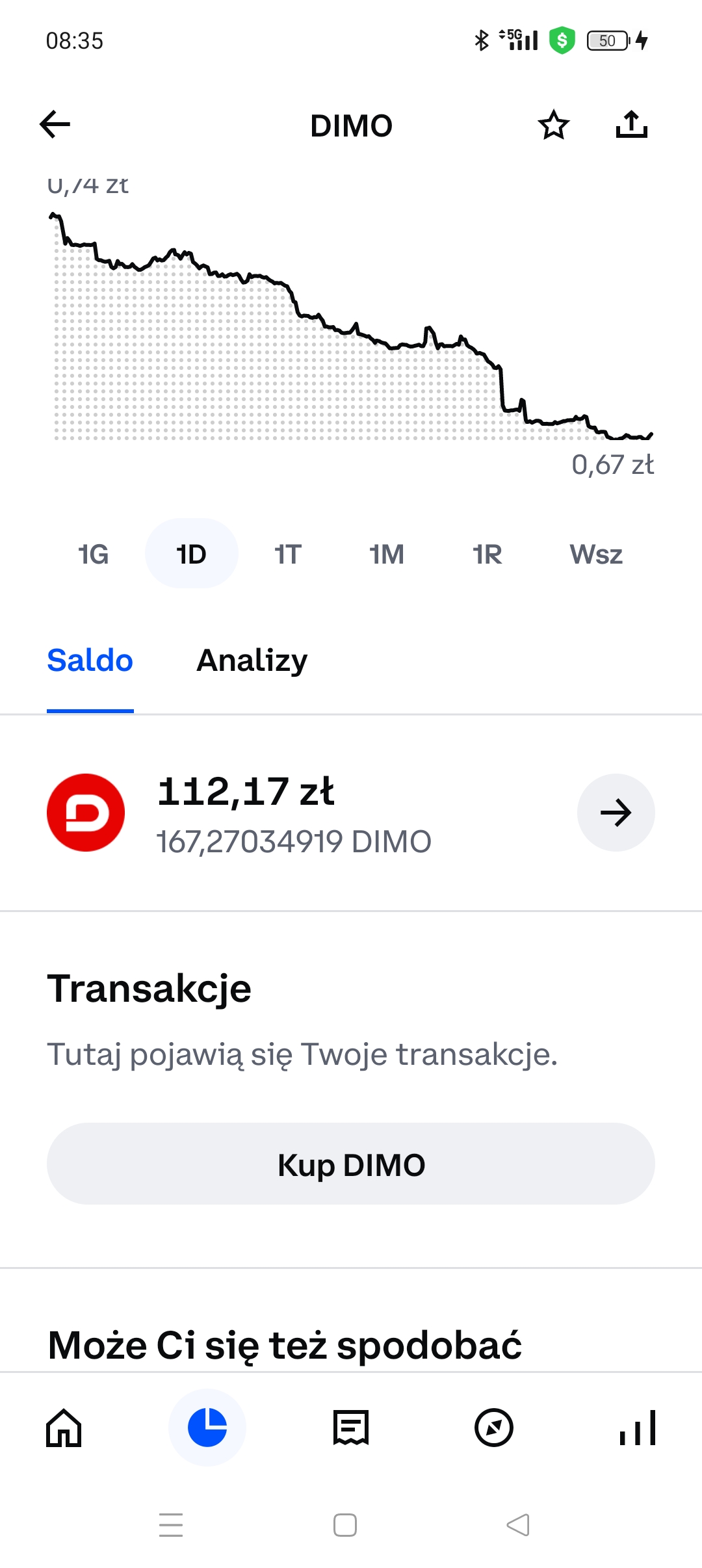702x1568 pixels.
Task: Share the DIMO asset page
Action: 632,125
